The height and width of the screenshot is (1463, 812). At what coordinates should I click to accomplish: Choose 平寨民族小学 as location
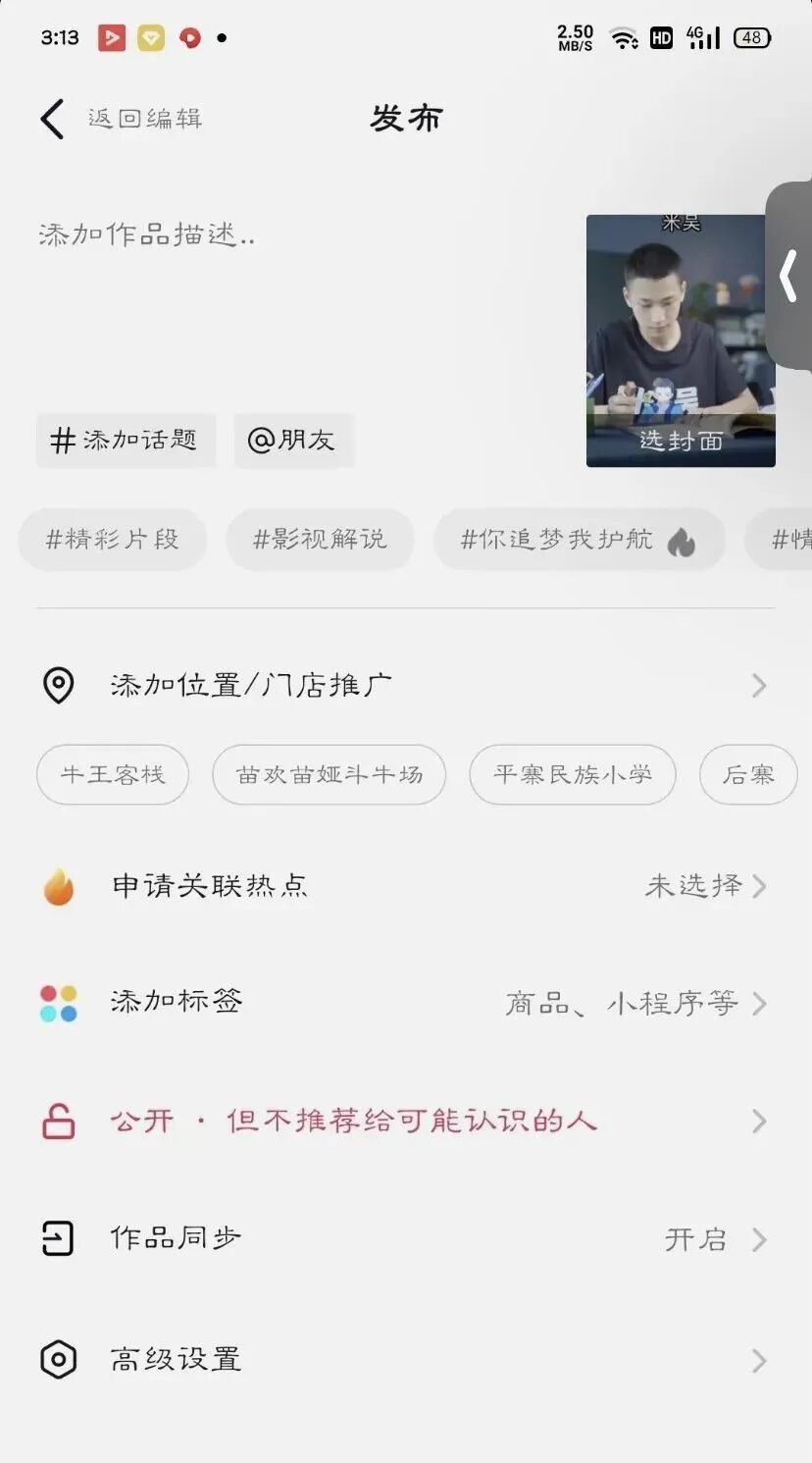573,775
